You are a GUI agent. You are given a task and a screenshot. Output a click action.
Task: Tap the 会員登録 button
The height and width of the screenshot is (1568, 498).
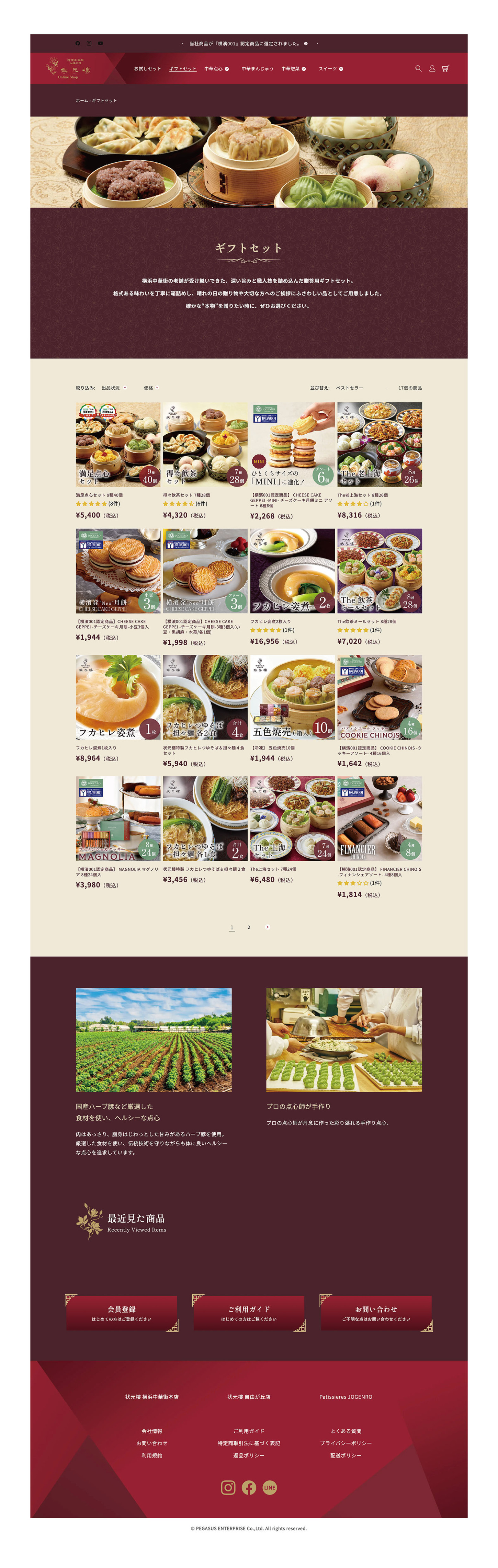pos(122,1313)
